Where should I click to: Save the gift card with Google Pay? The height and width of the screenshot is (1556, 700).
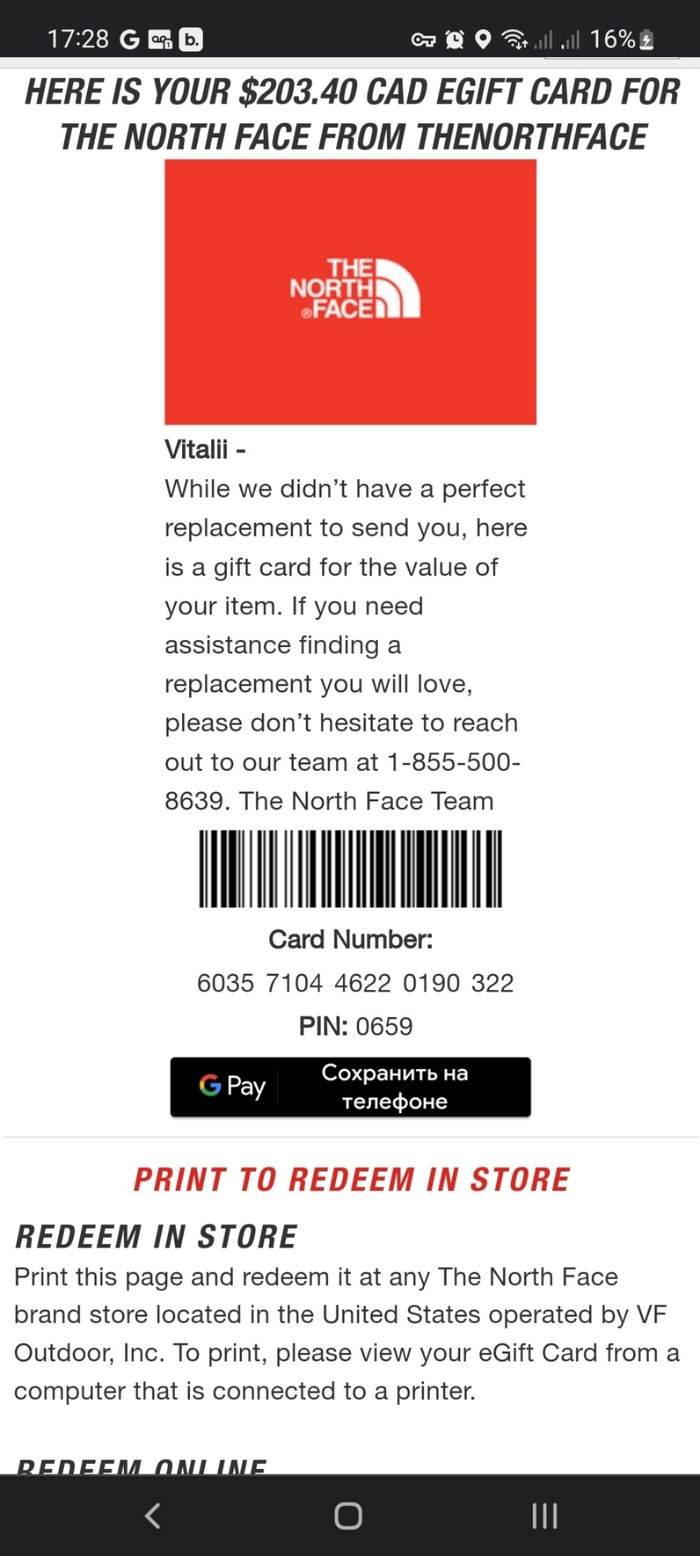[x=350, y=1087]
